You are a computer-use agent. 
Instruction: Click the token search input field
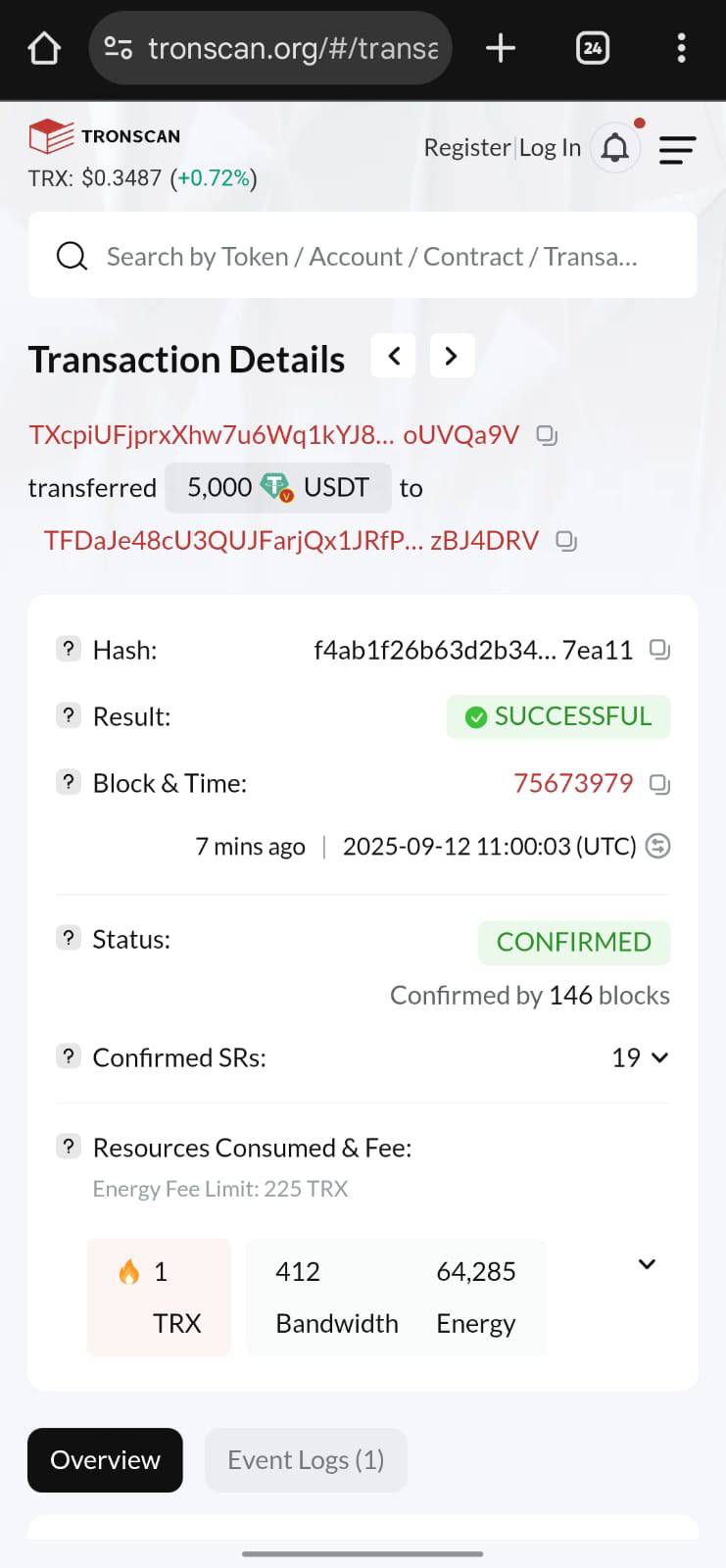coord(363,256)
